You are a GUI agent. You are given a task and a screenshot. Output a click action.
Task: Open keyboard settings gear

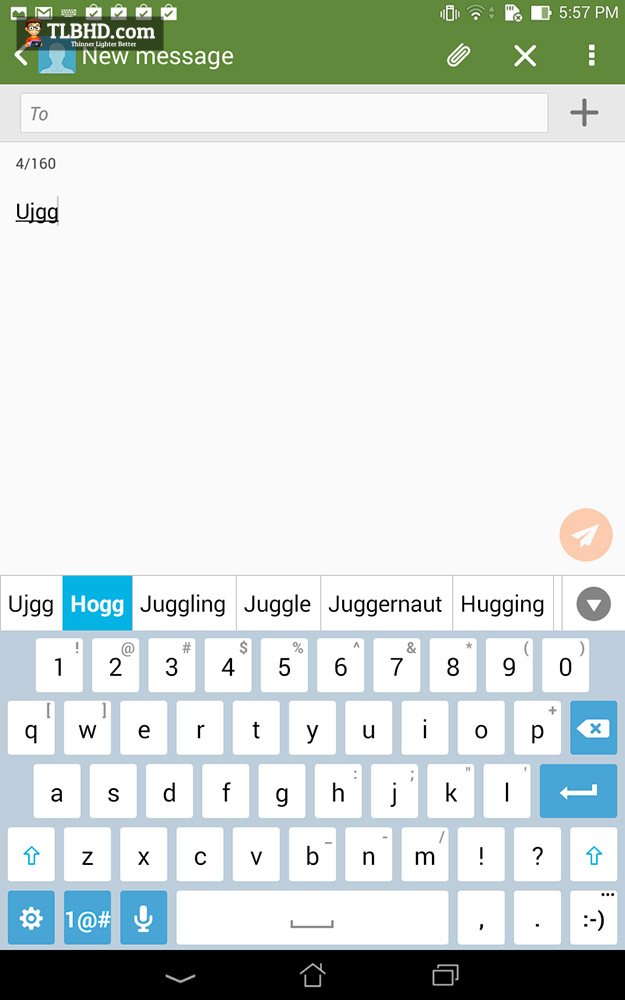point(31,918)
